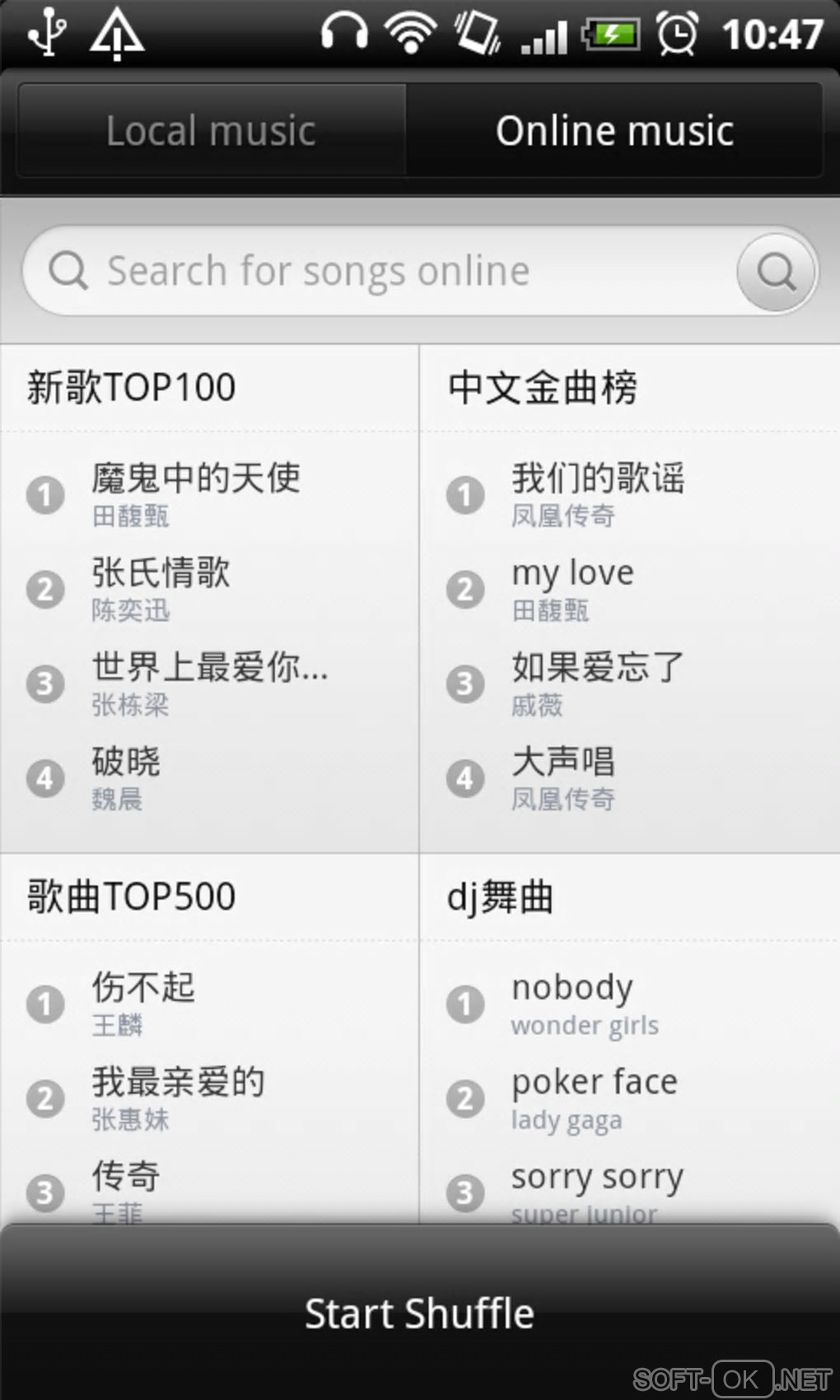Start Shuffle playback
Screen dimensions: 840x1400
[420, 1313]
